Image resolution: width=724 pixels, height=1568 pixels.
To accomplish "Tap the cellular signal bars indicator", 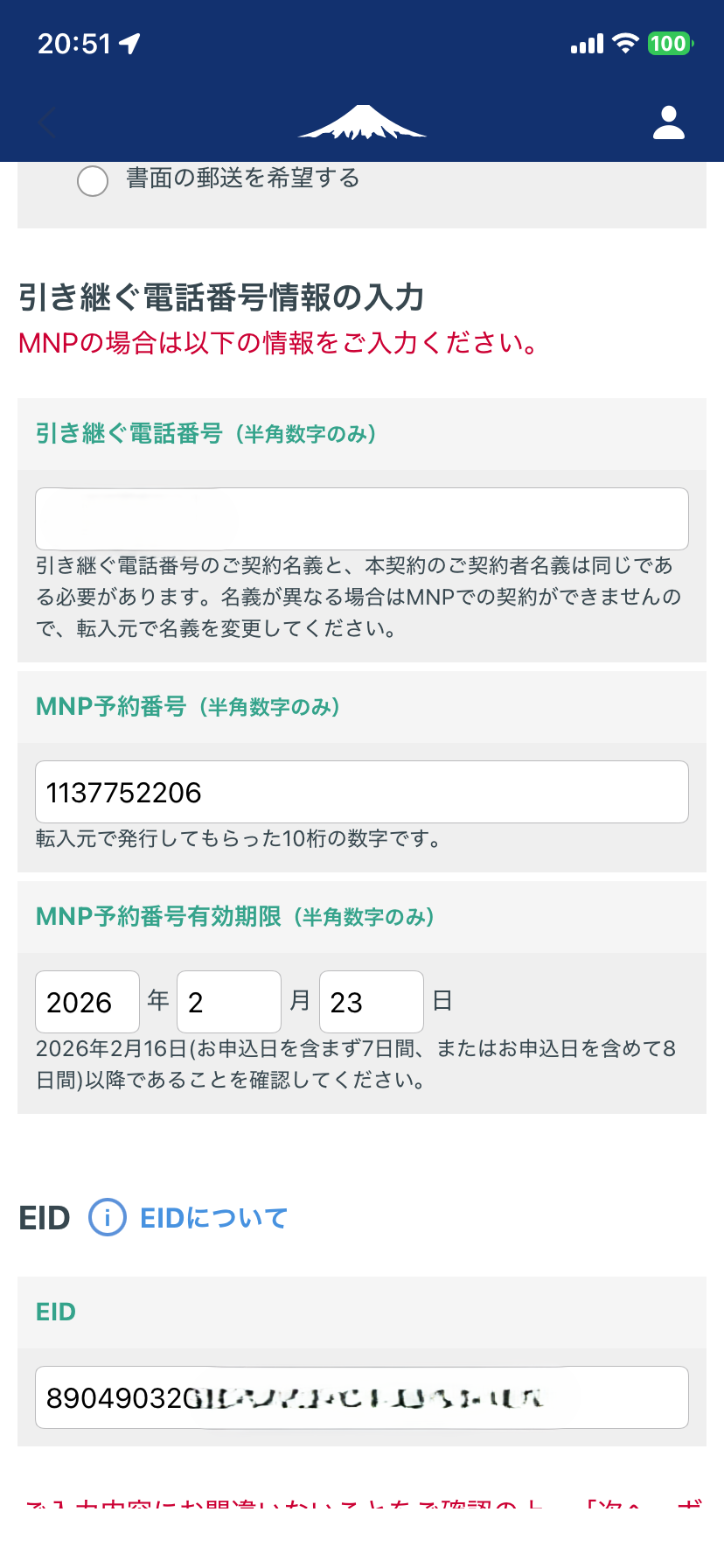I will (586, 44).
